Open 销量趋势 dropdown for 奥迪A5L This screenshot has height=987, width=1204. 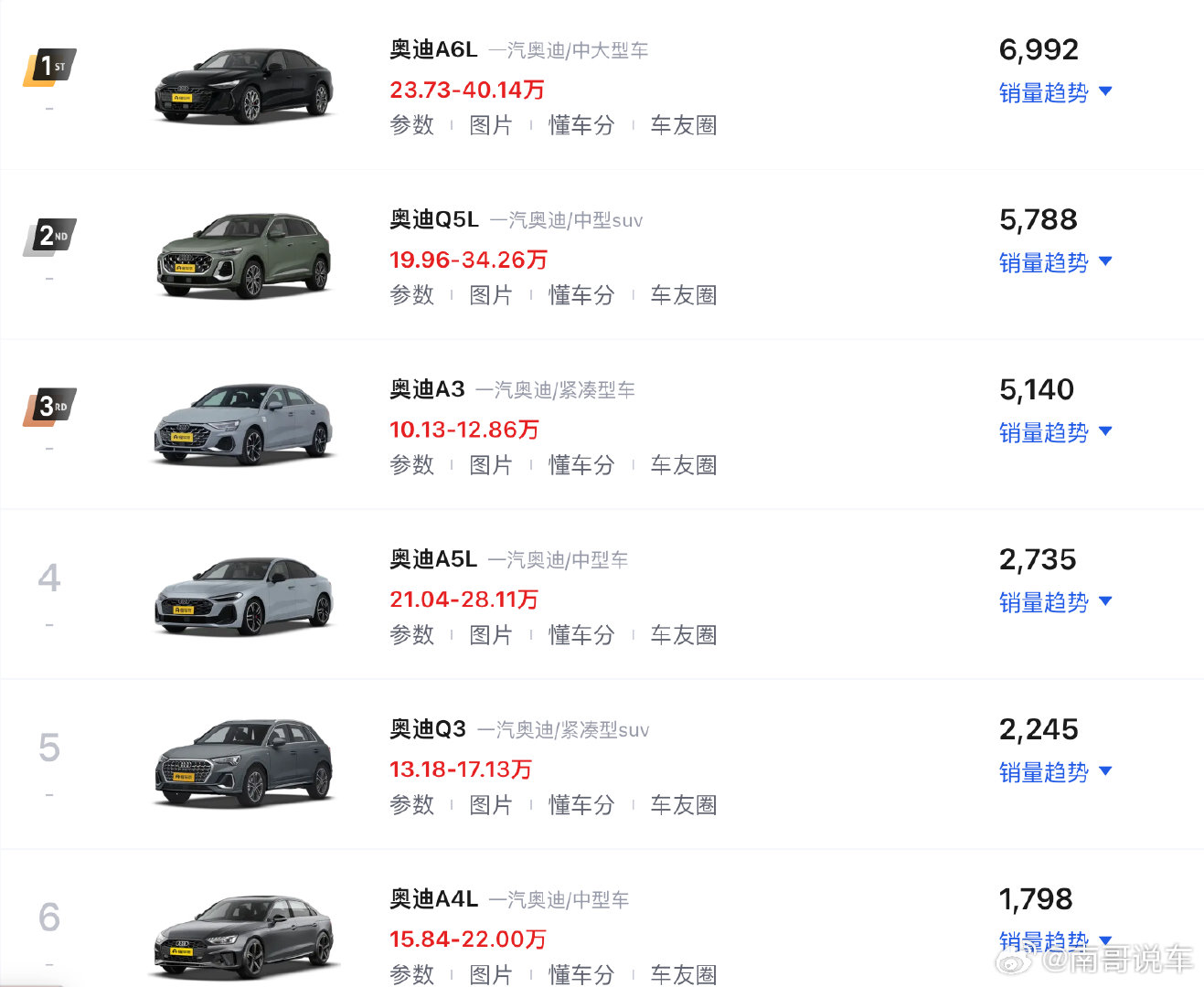click(x=1055, y=602)
